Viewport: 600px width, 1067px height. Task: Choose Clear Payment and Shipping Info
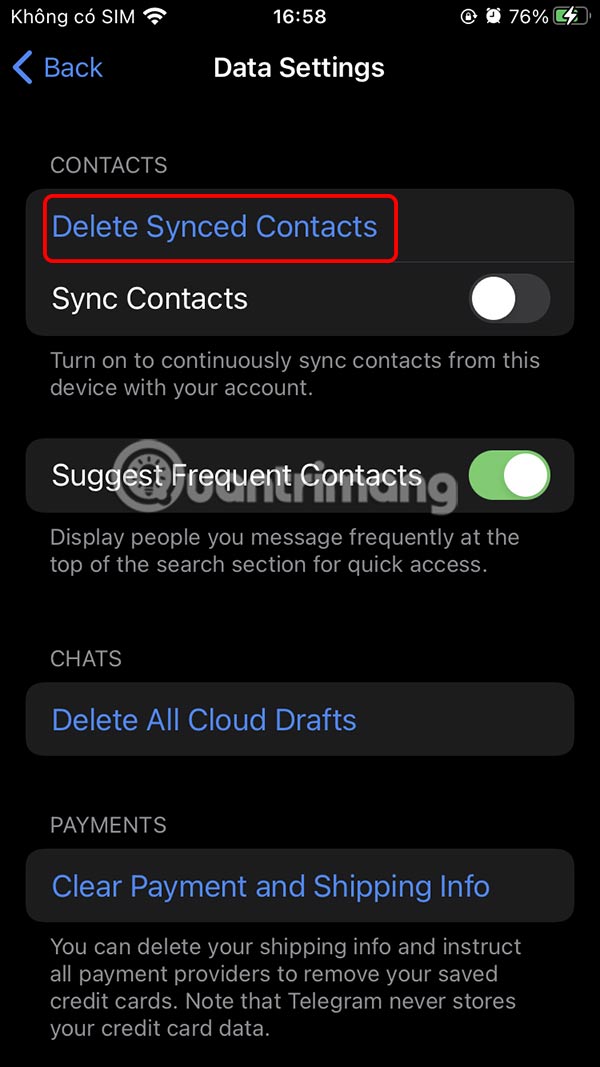271,886
